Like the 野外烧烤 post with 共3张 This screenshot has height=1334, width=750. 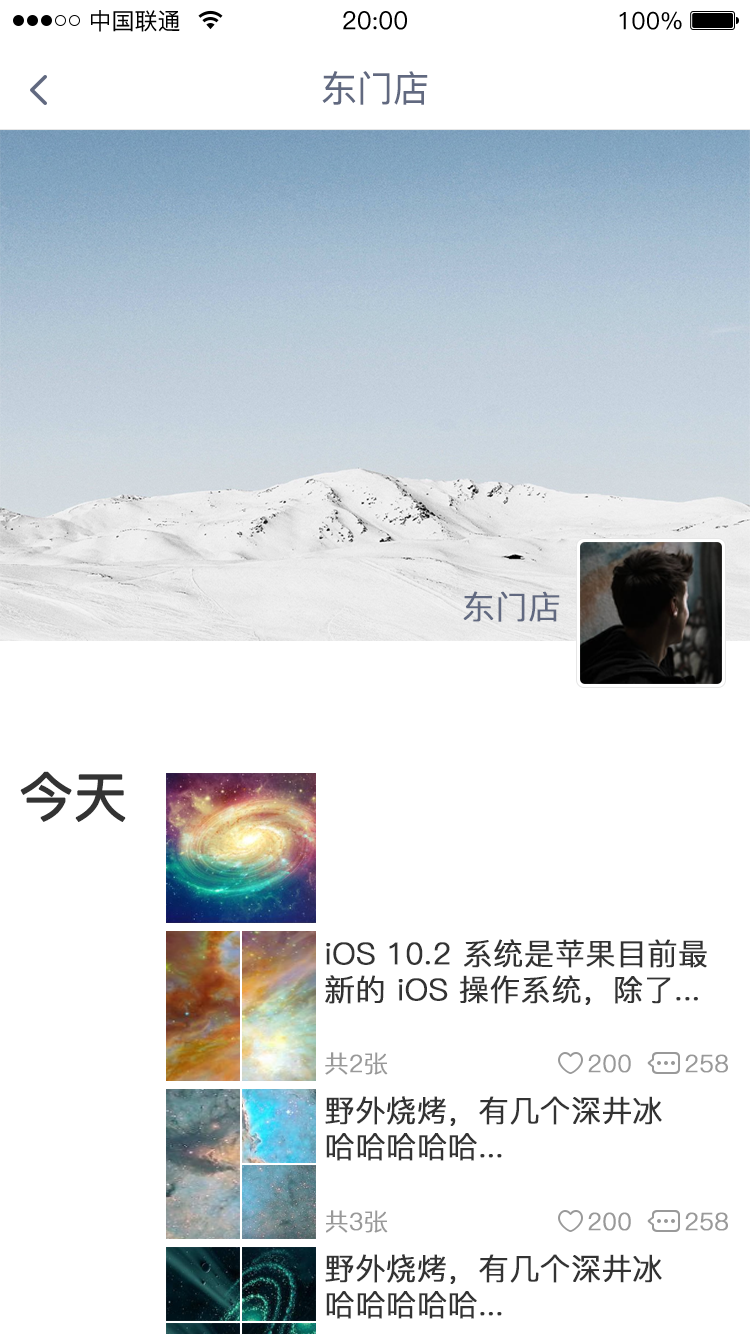(594, 1221)
